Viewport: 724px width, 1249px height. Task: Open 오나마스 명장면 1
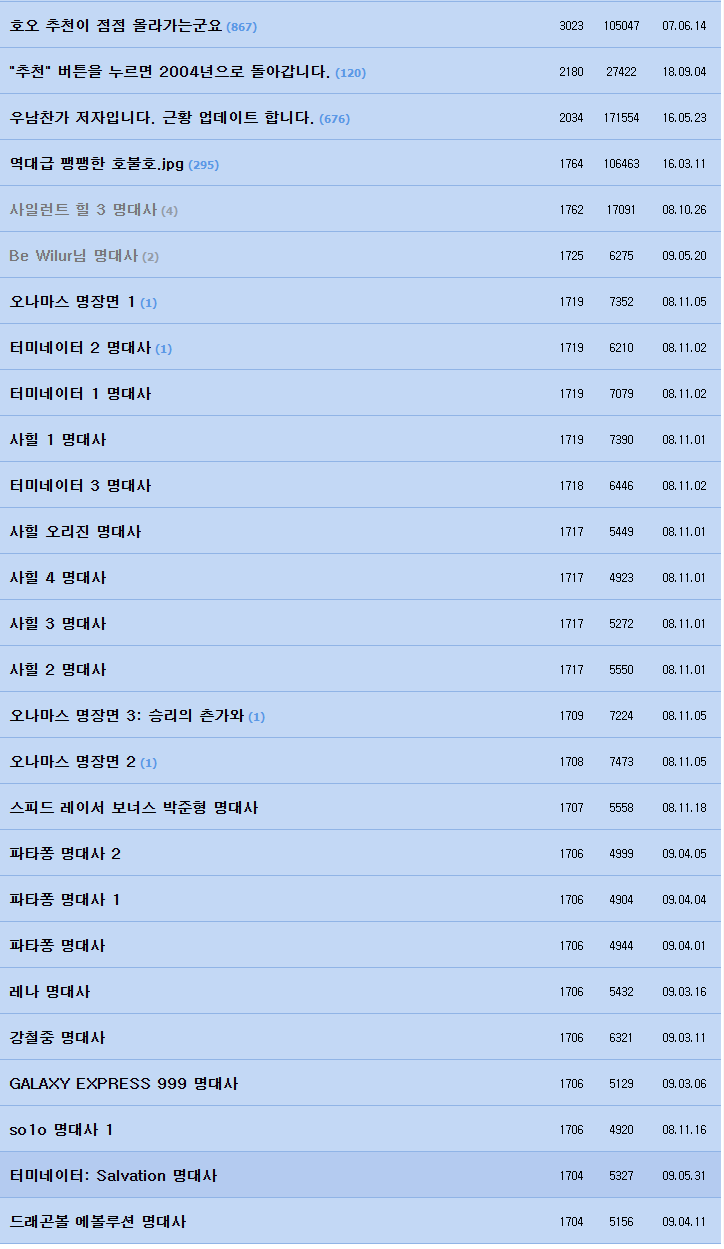[x=72, y=302]
